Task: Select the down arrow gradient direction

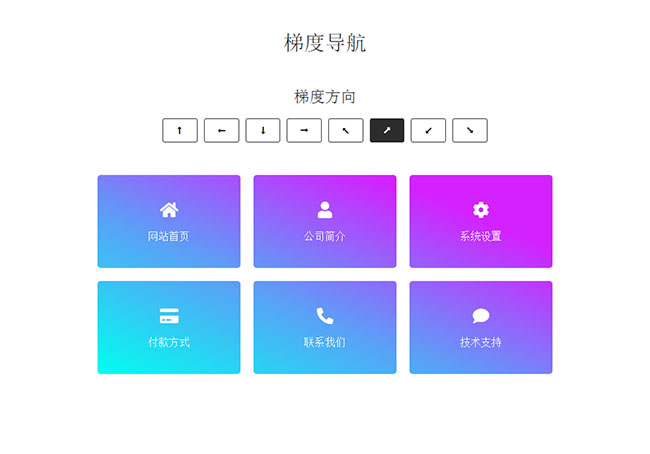Action: [263, 130]
